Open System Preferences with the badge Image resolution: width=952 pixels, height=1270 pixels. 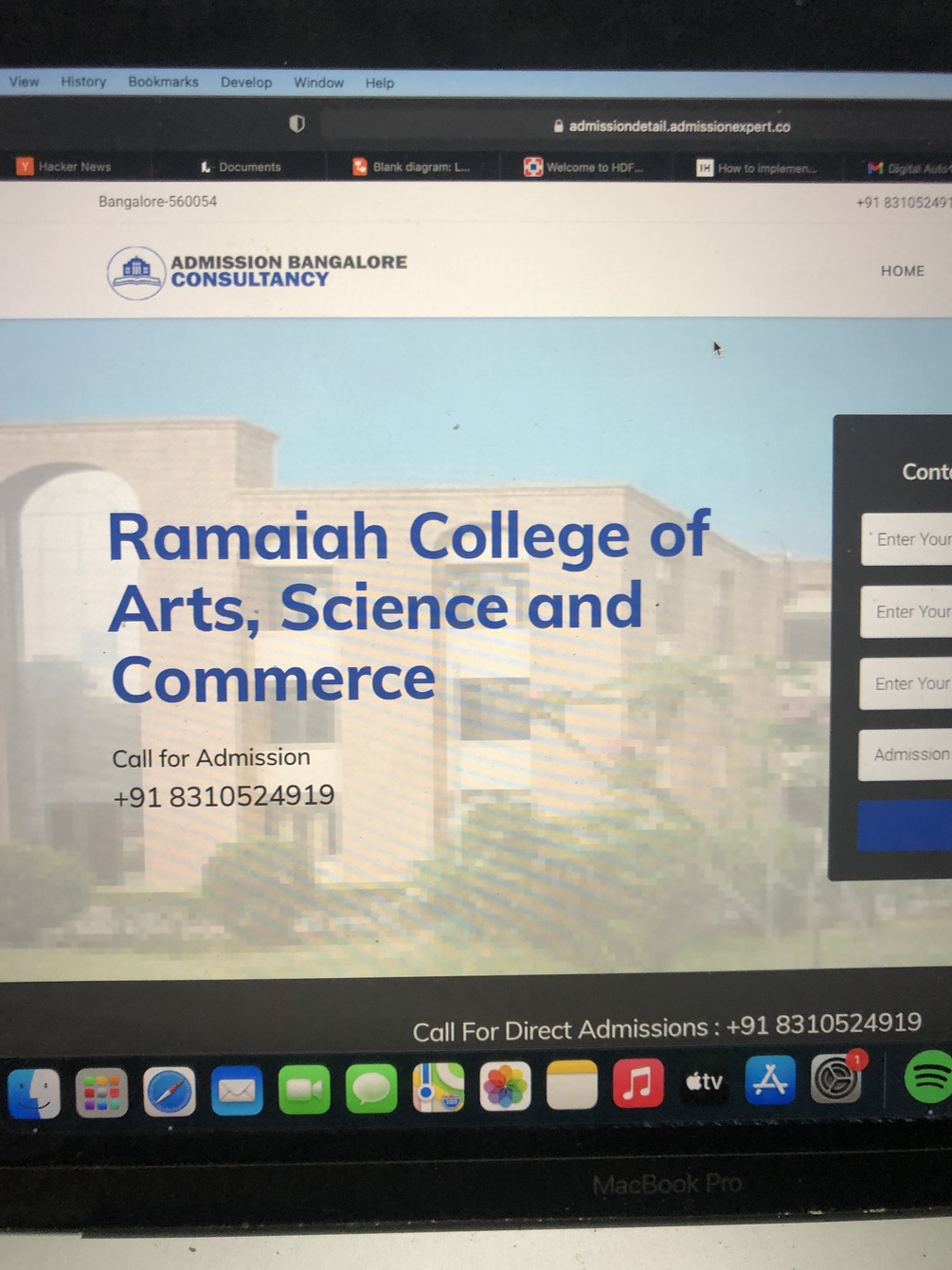click(x=835, y=1079)
